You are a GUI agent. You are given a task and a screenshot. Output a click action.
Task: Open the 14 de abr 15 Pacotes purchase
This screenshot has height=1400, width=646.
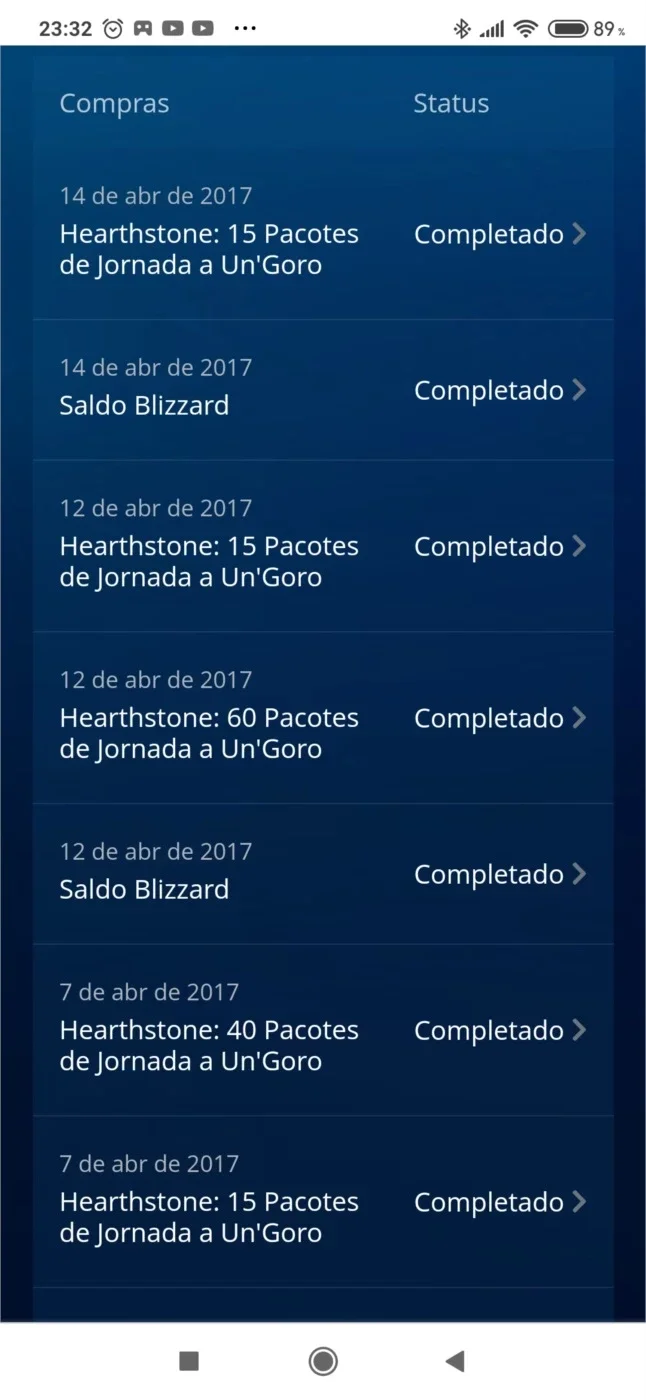coord(323,234)
